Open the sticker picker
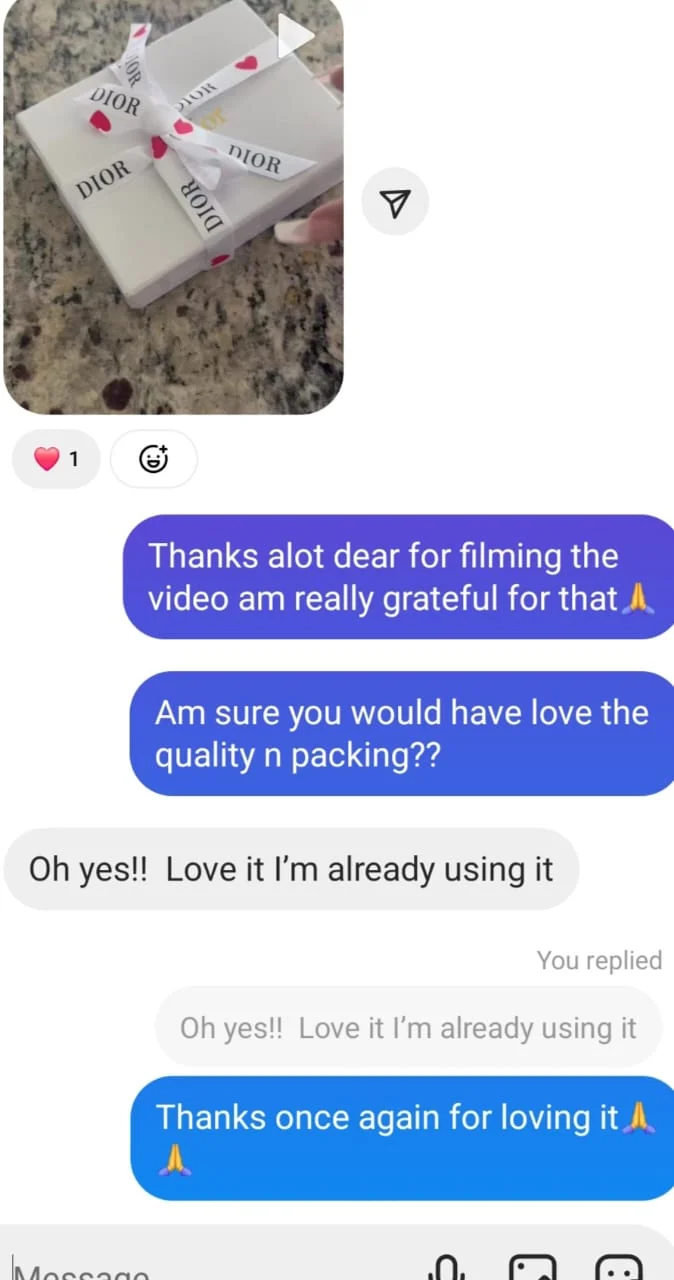Screen dimensions: 674x1280 [617, 1267]
